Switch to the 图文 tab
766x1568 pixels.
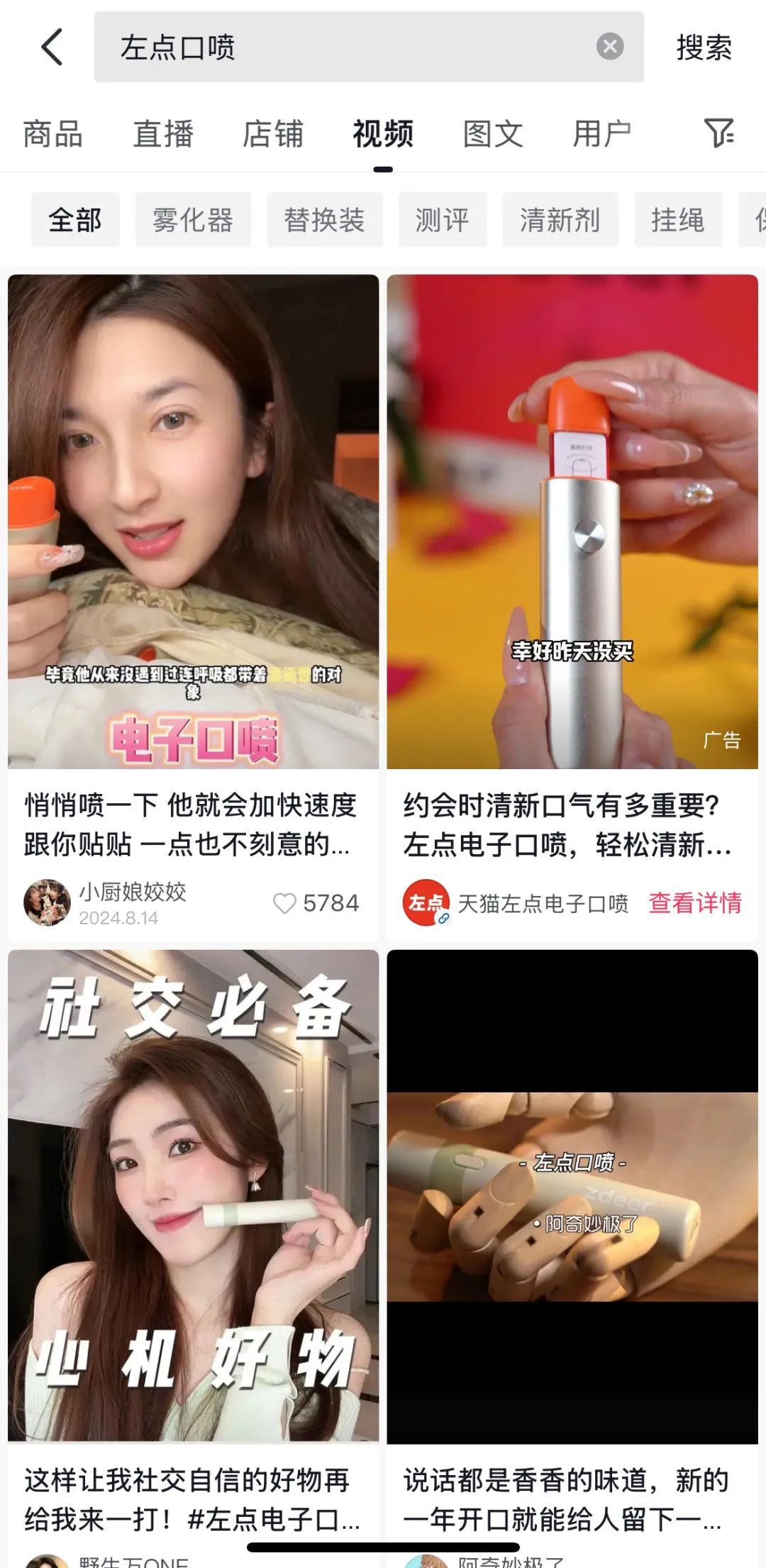pyautogui.click(x=493, y=134)
